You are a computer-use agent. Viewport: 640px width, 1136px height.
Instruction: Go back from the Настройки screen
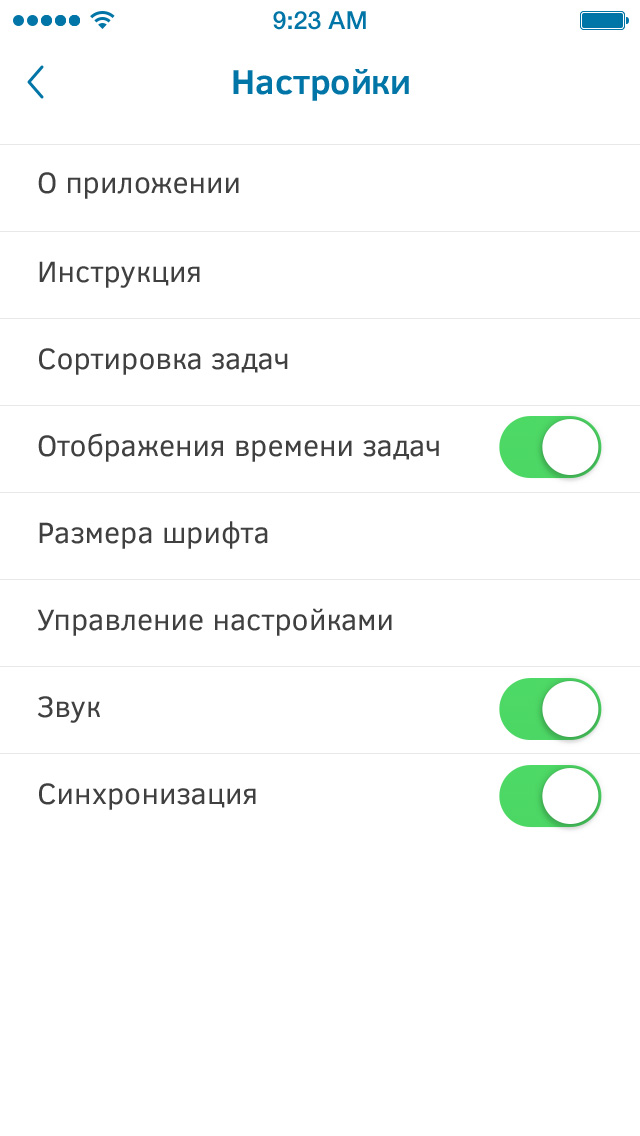(x=36, y=82)
